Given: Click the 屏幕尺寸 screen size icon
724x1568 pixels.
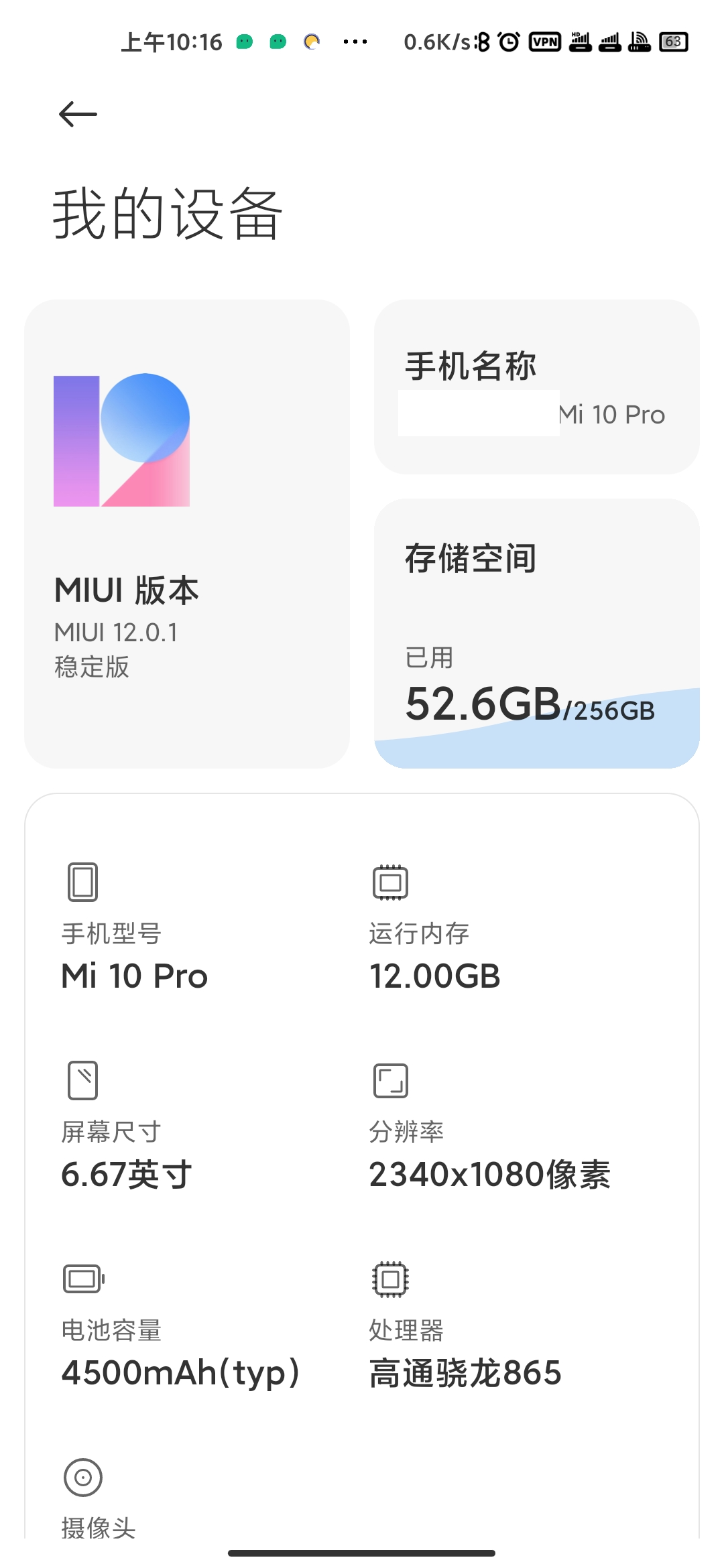Looking at the screenshot, I should click(82, 1080).
